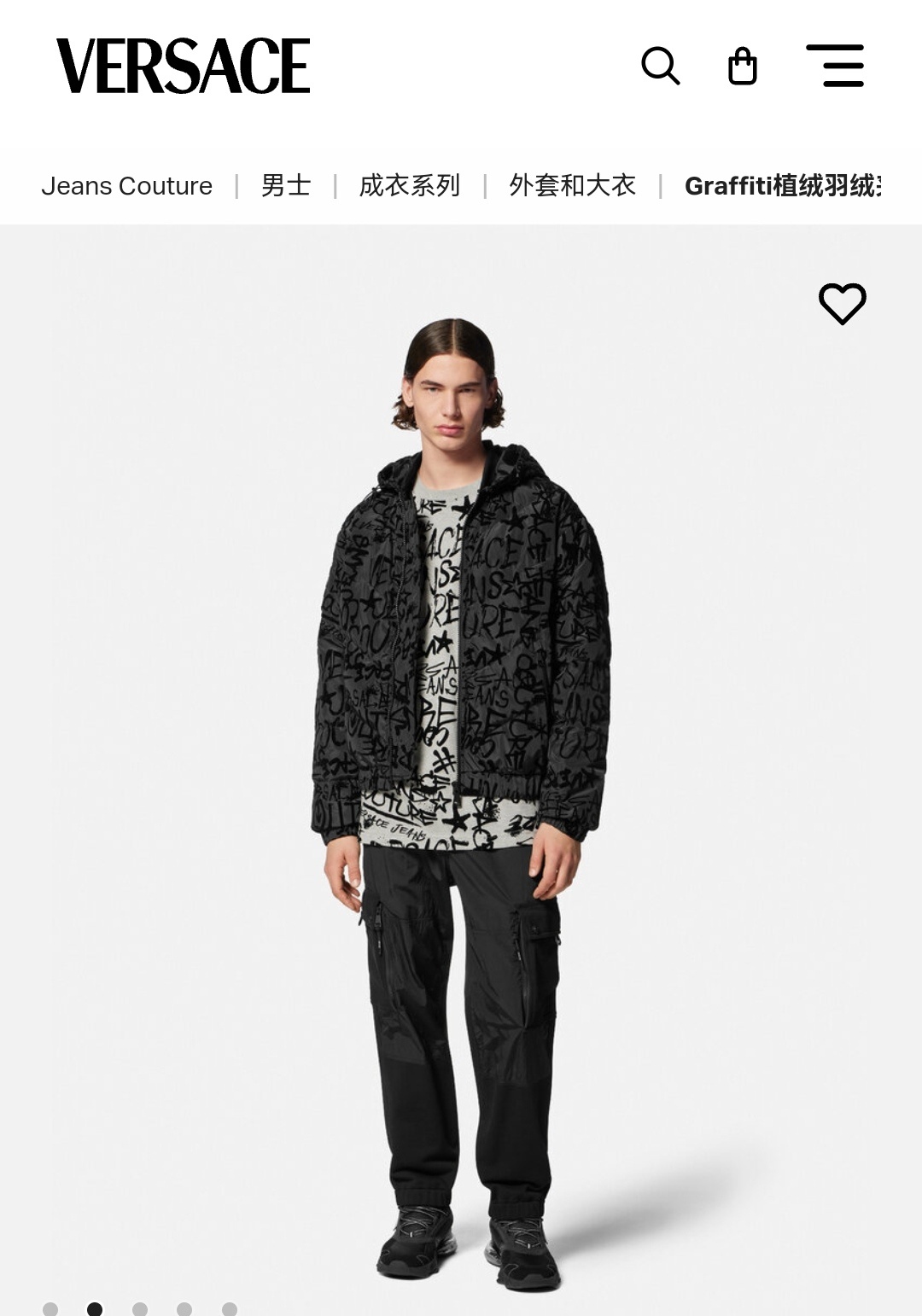Open the search icon

point(660,66)
